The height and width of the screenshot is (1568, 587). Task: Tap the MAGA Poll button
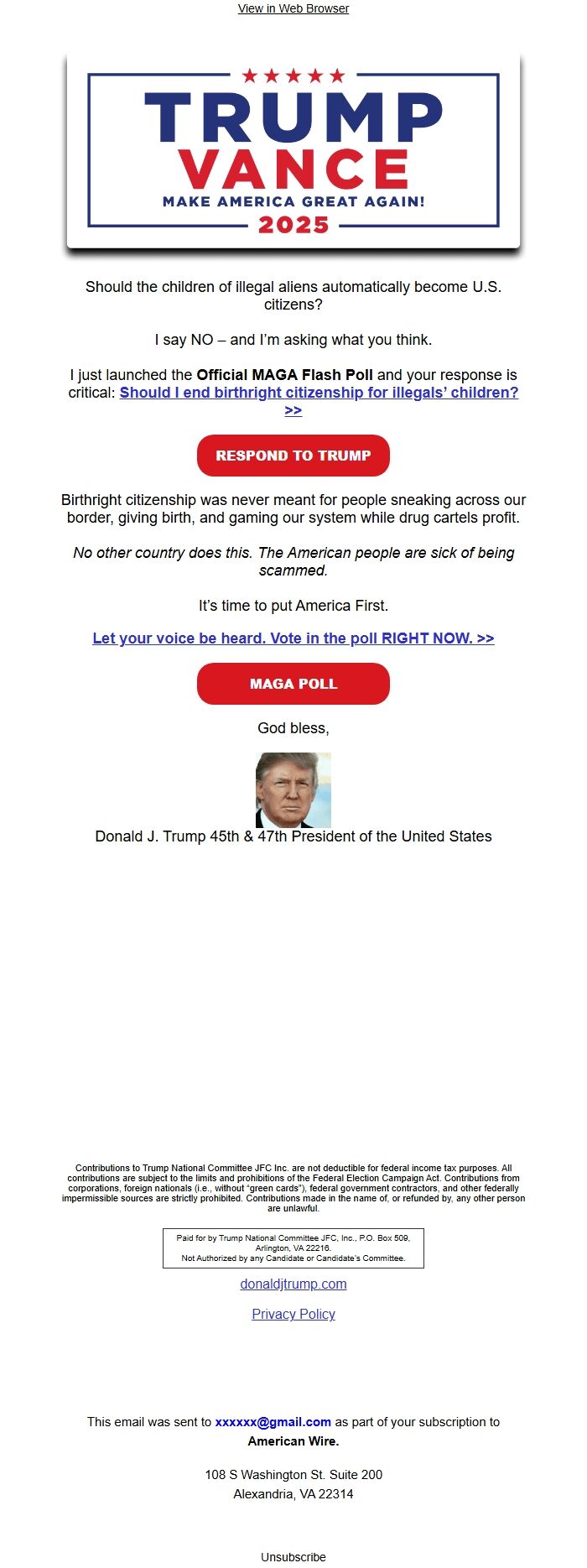293,684
